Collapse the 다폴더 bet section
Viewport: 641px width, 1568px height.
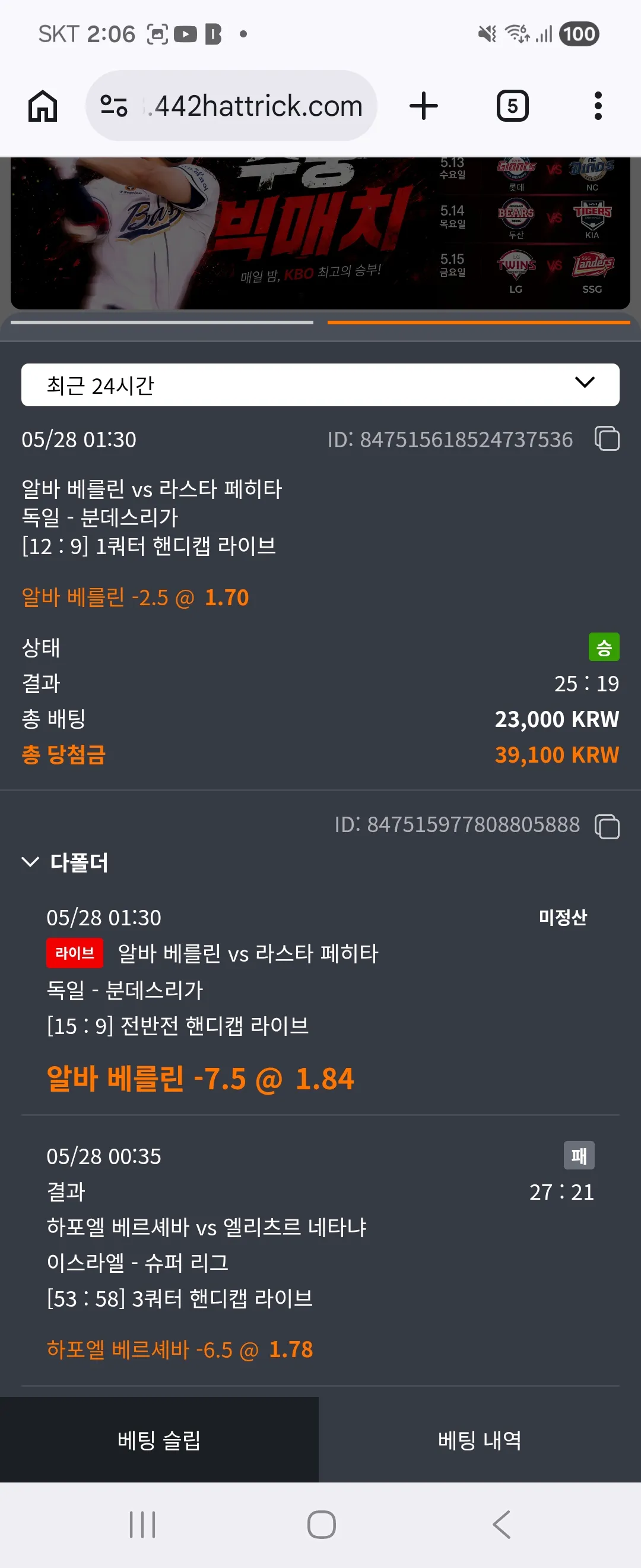[65, 862]
